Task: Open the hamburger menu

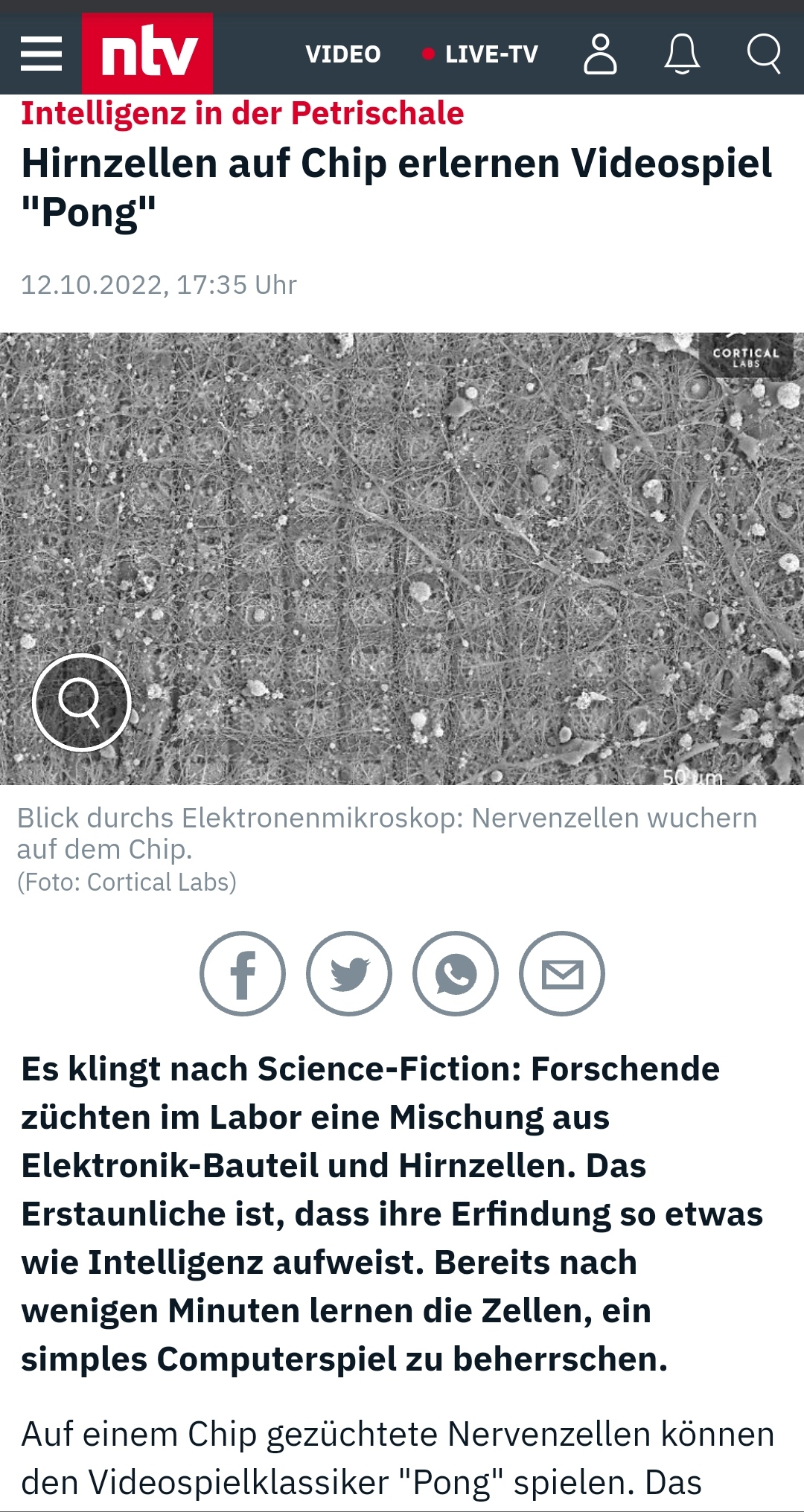Action: 41,54
